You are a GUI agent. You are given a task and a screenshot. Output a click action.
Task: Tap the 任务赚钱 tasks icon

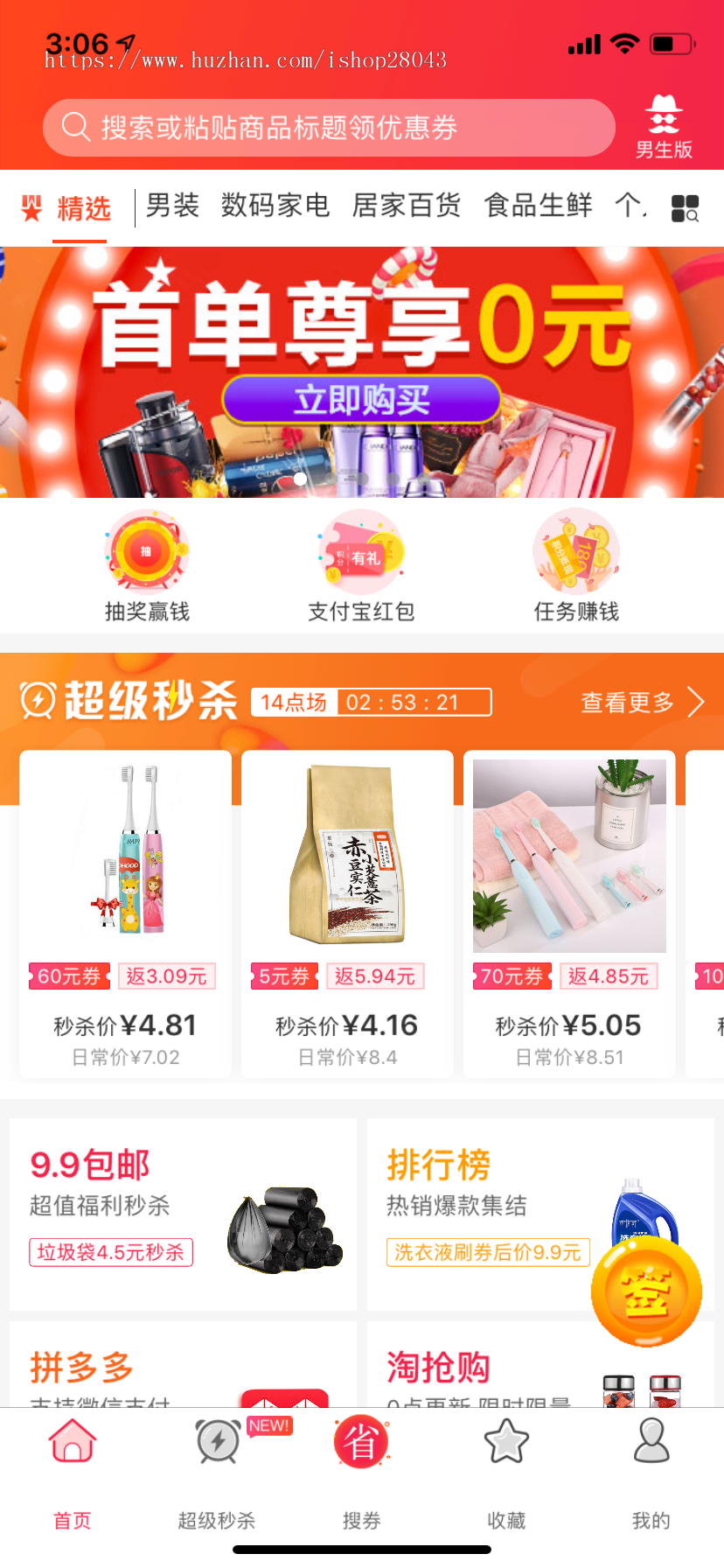point(575,552)
